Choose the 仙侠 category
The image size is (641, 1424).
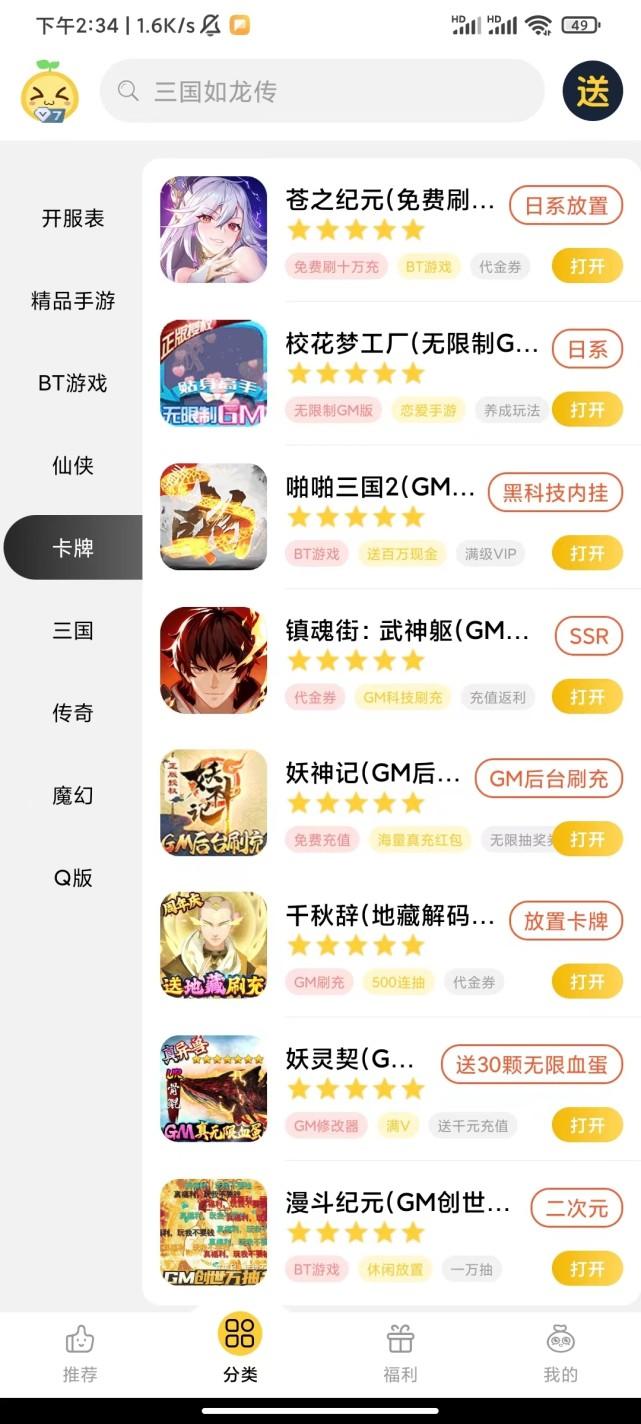72,465
